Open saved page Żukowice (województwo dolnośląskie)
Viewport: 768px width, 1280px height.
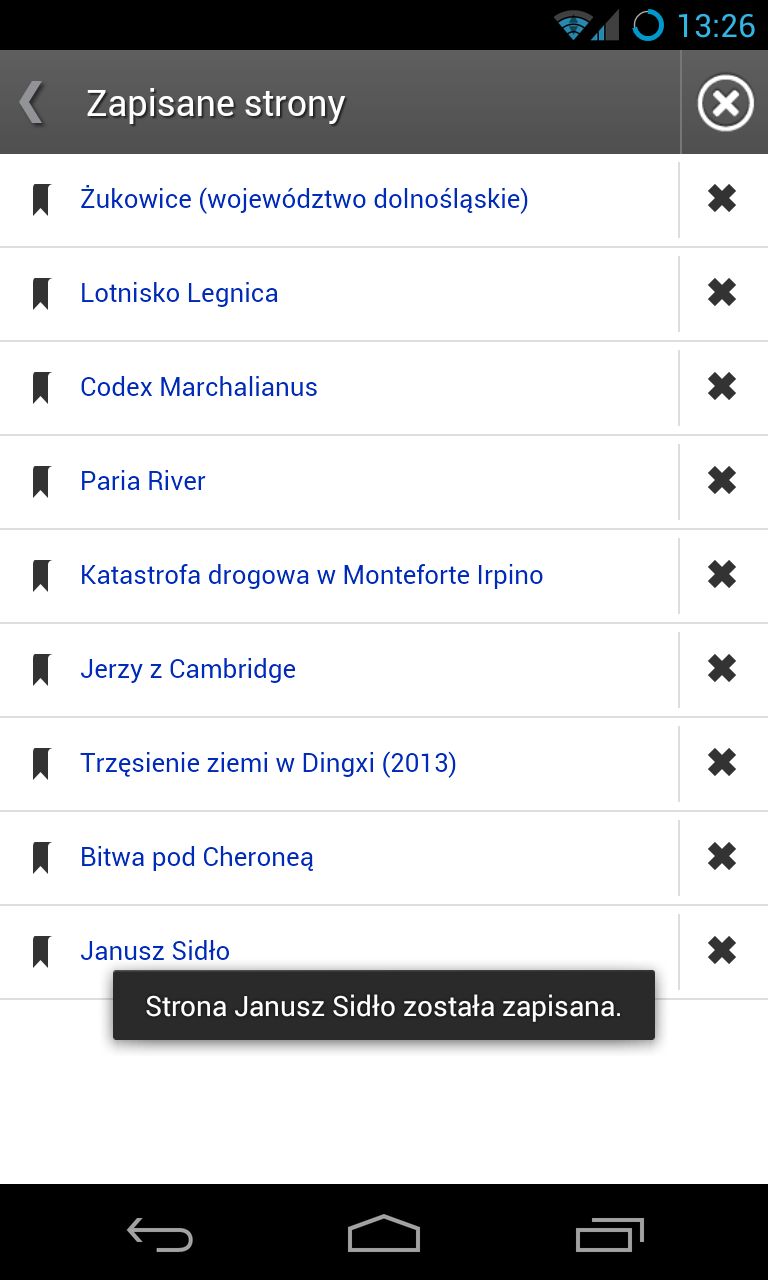click(339, 200)
